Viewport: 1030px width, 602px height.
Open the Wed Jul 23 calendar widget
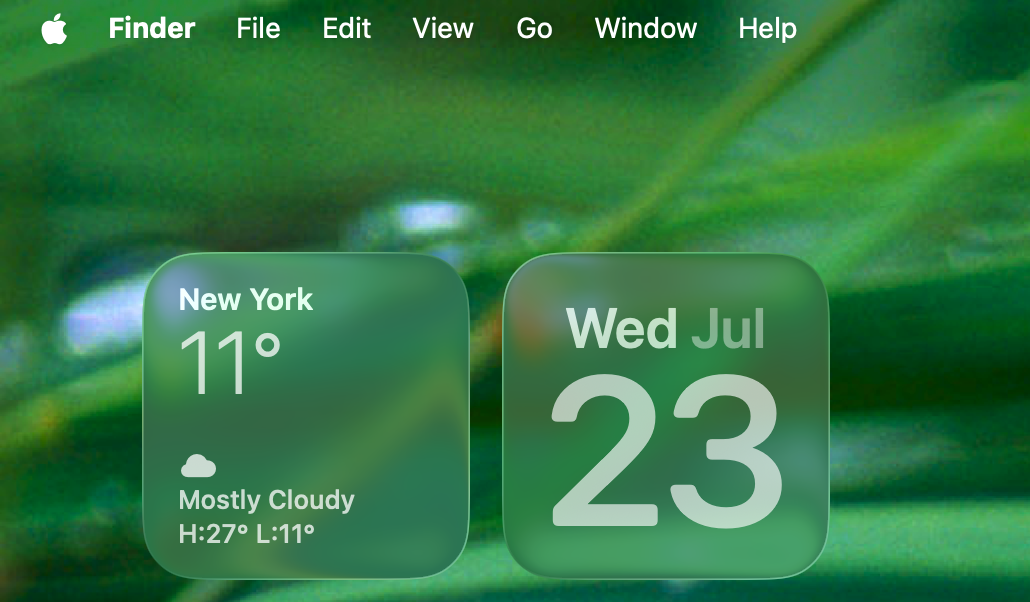(x=666, y=415)
